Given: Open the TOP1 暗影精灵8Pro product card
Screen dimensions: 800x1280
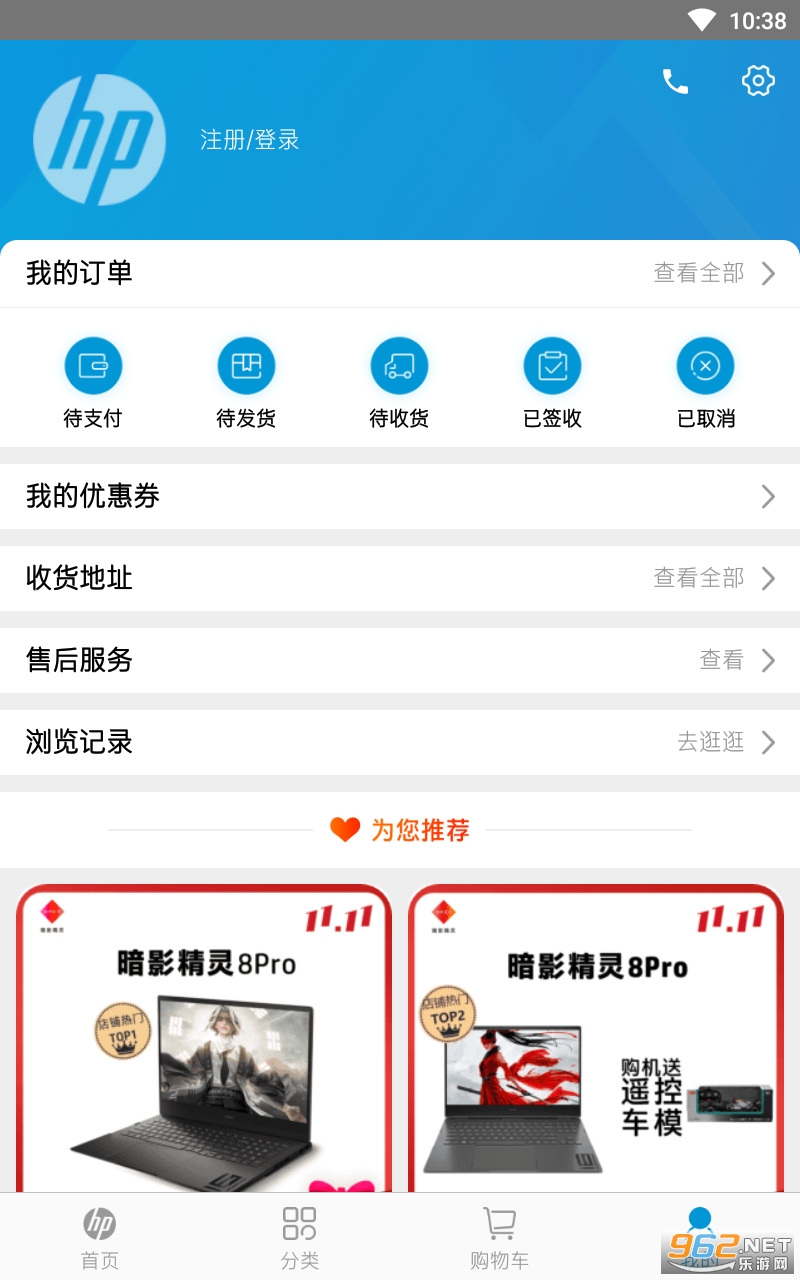Looking at the screenshot, I should (204, 1038).
